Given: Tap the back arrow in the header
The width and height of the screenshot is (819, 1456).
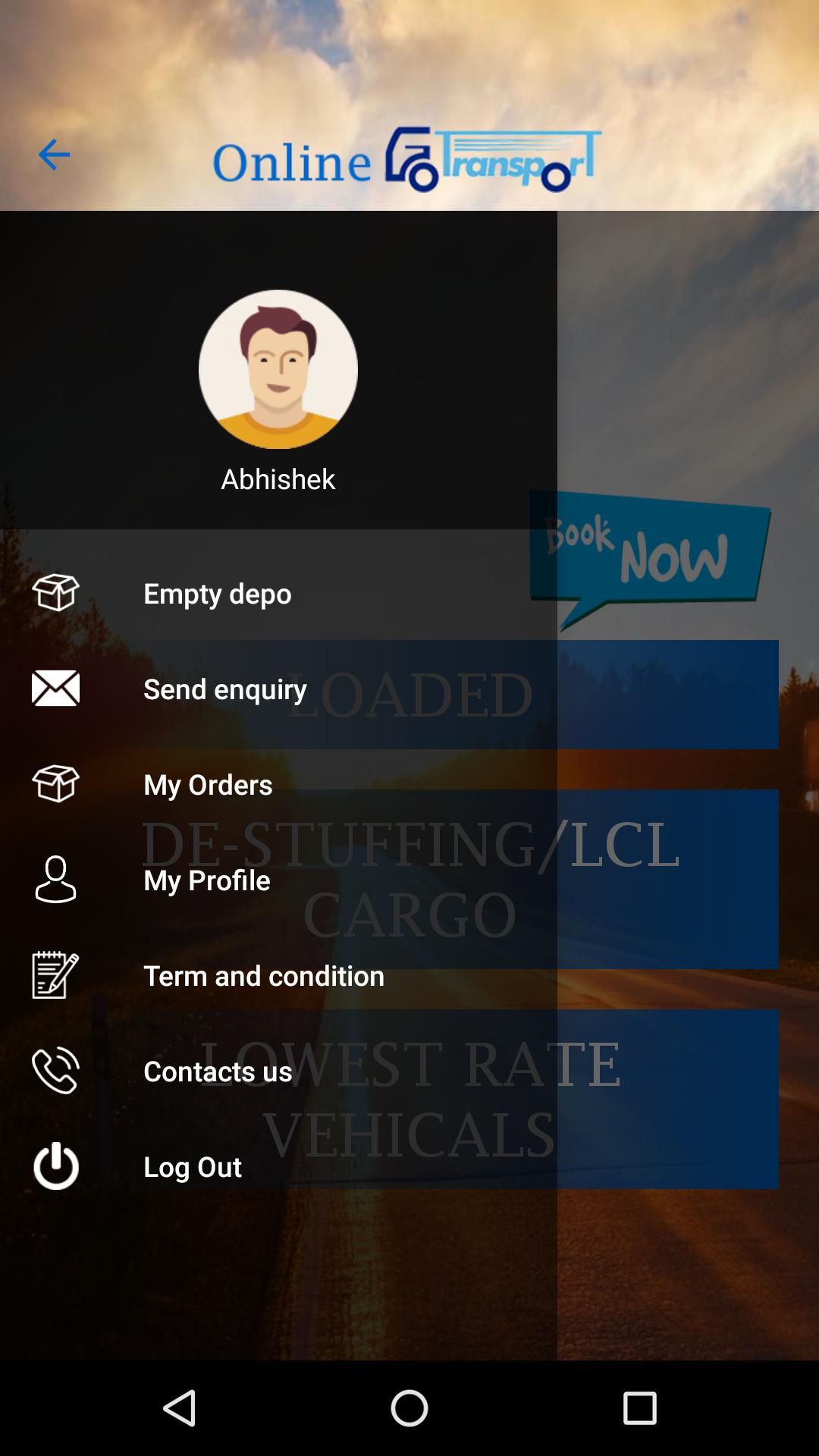Looking at the screenshot, I should 54,155.
